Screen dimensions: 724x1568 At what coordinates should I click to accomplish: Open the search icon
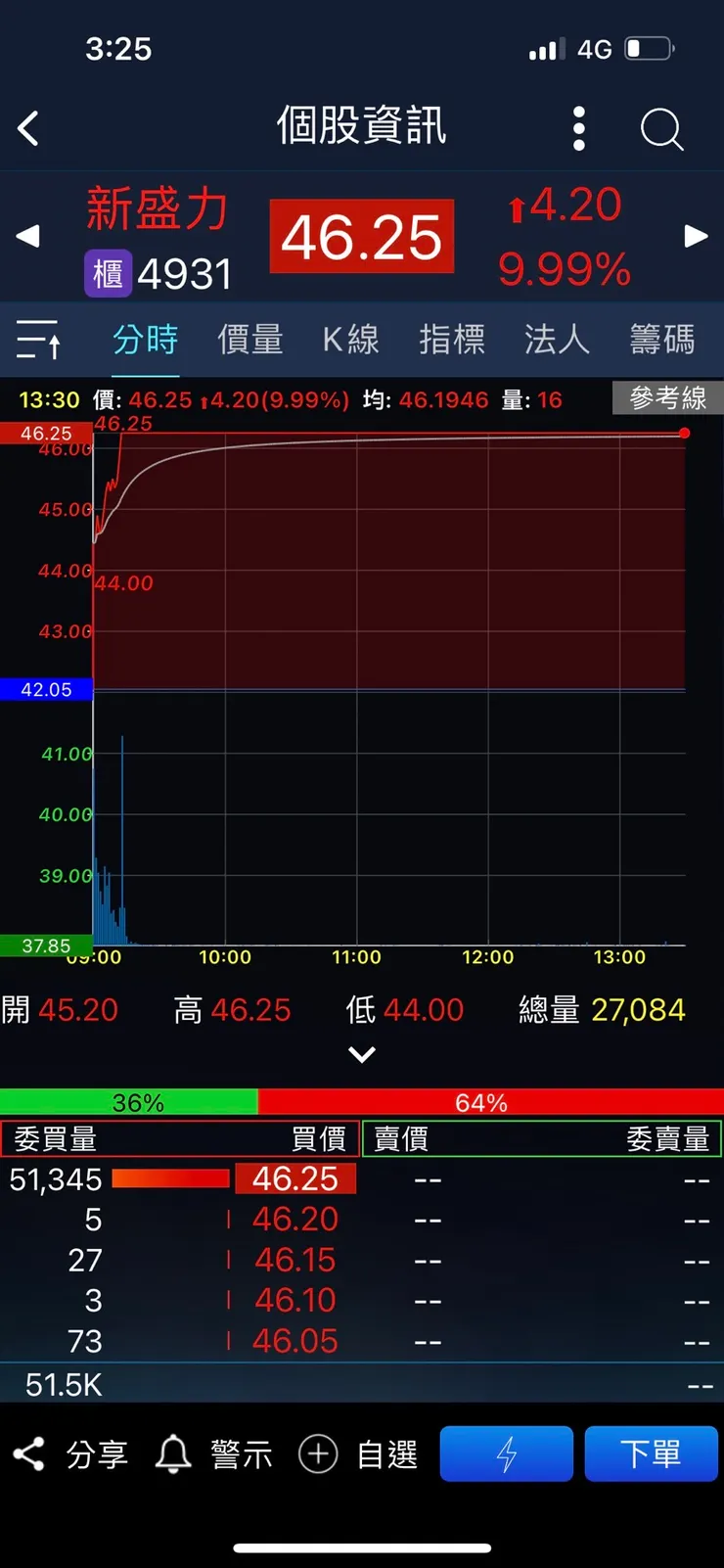point(661,128)
